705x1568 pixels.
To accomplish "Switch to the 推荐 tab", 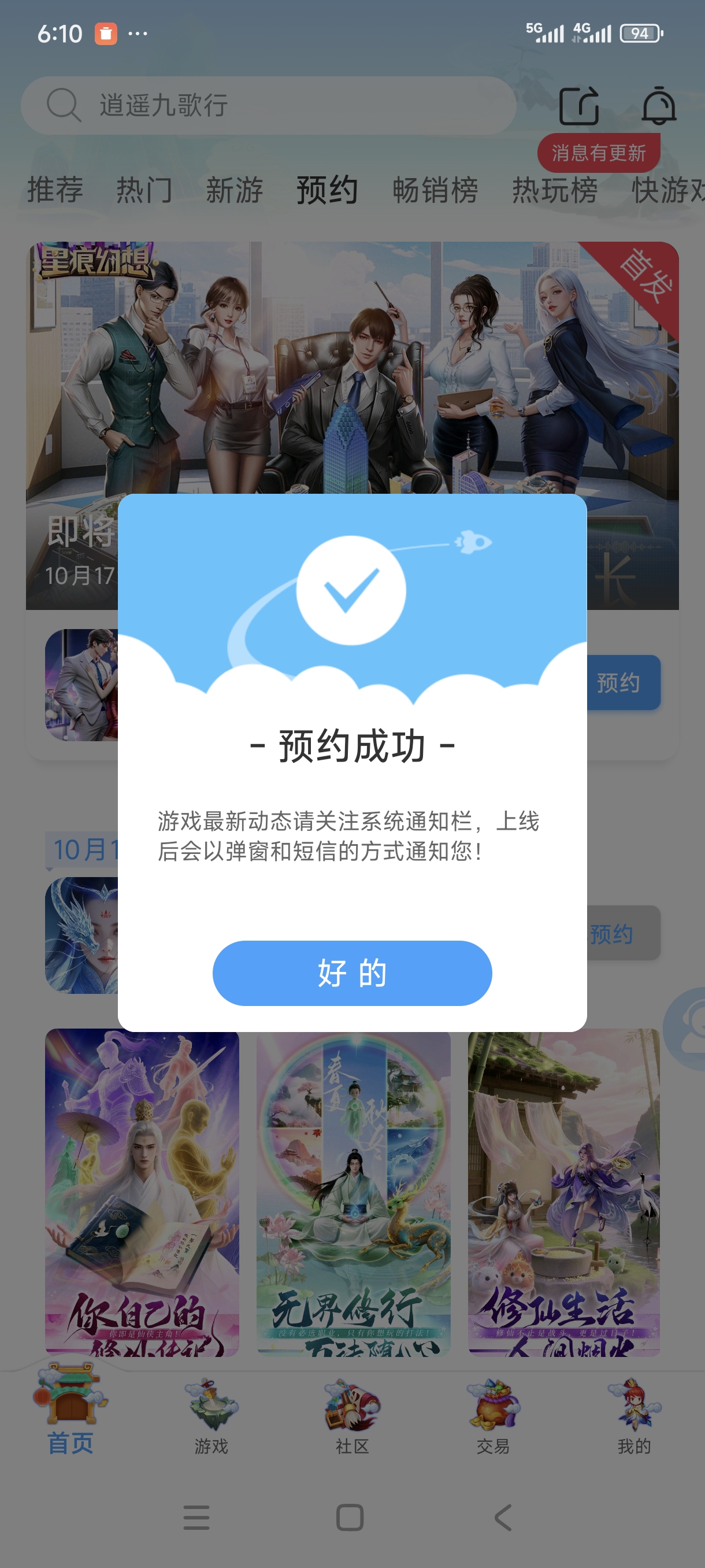I will coord(55,190).
